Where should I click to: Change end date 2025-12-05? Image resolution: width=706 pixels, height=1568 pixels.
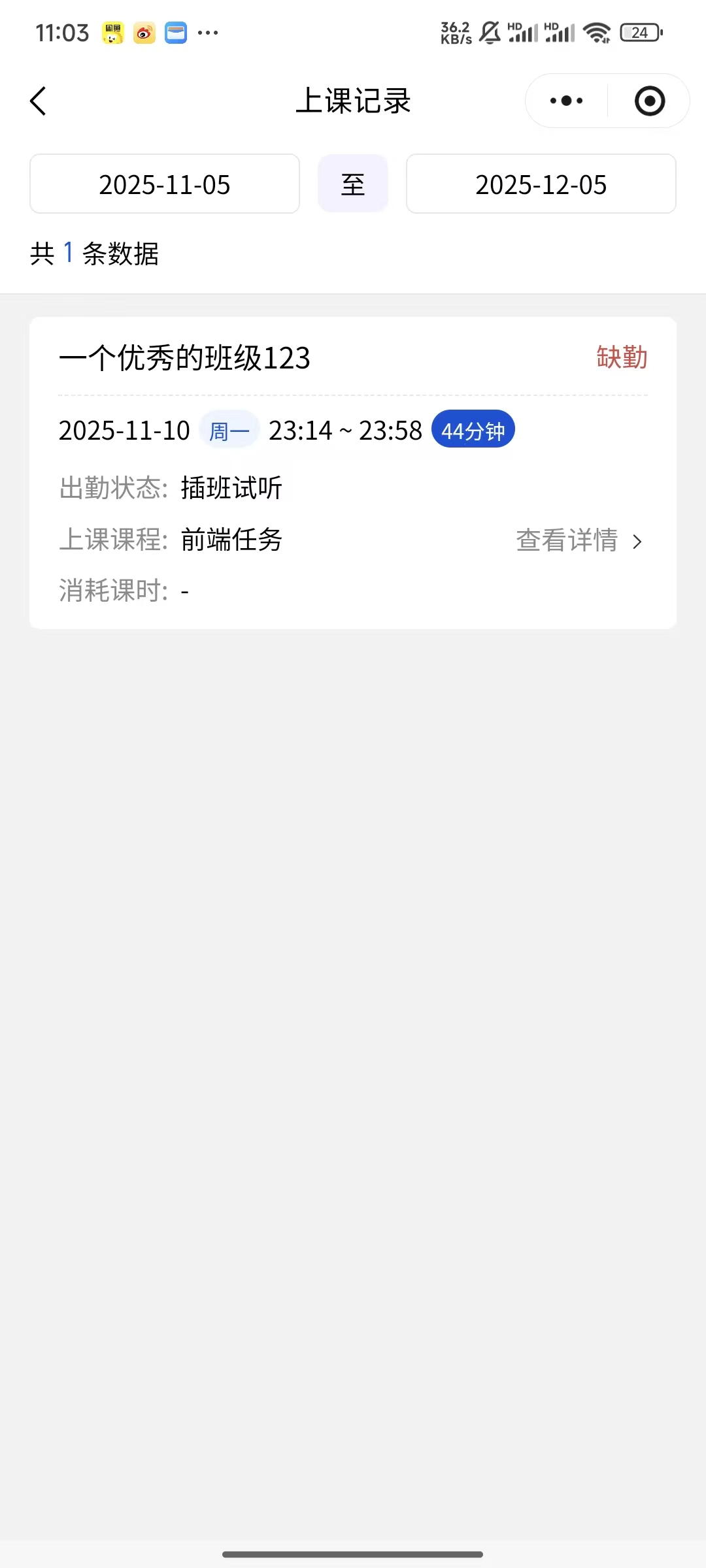[x=541, y=184]
